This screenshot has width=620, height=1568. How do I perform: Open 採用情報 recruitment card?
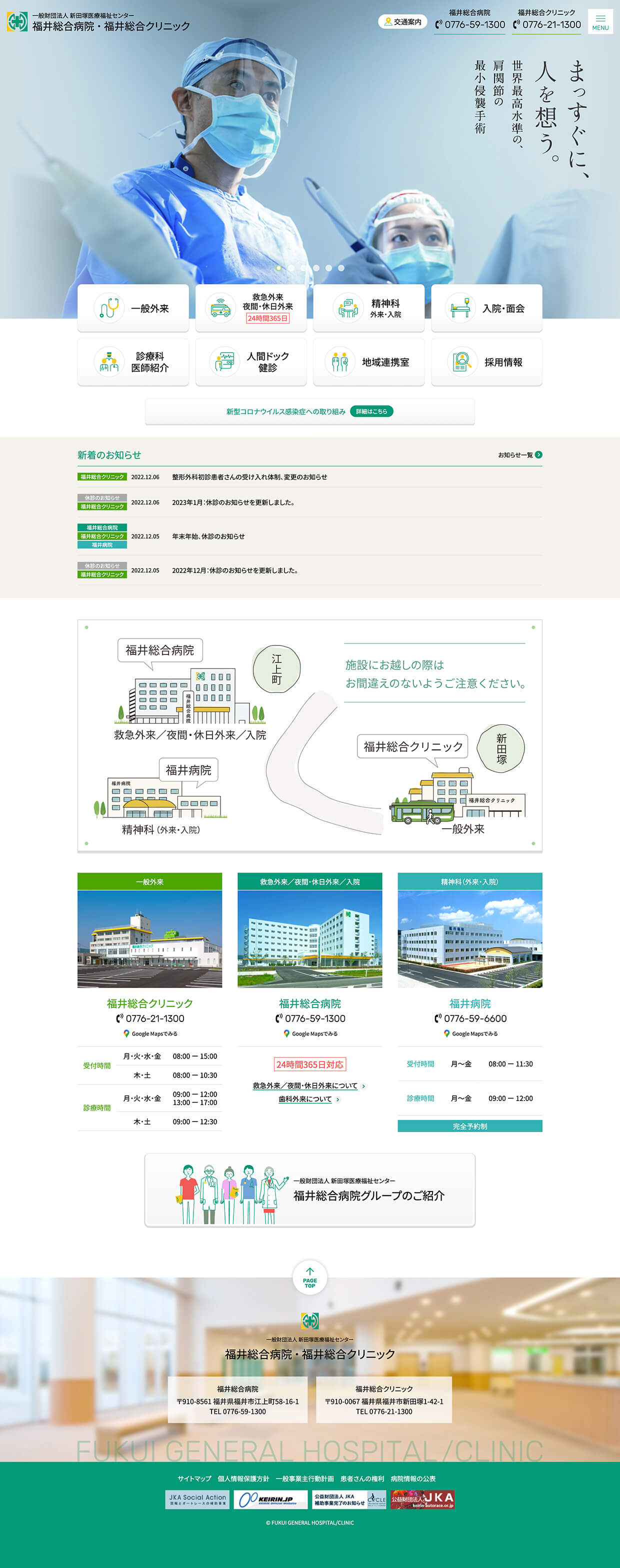point(487,362)
